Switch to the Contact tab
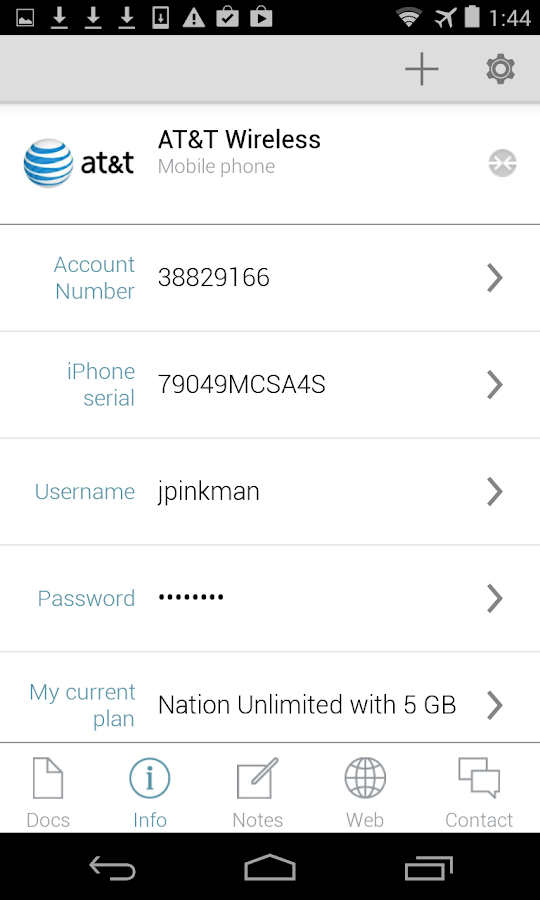The image size is (540, 900). click(479, 793)
